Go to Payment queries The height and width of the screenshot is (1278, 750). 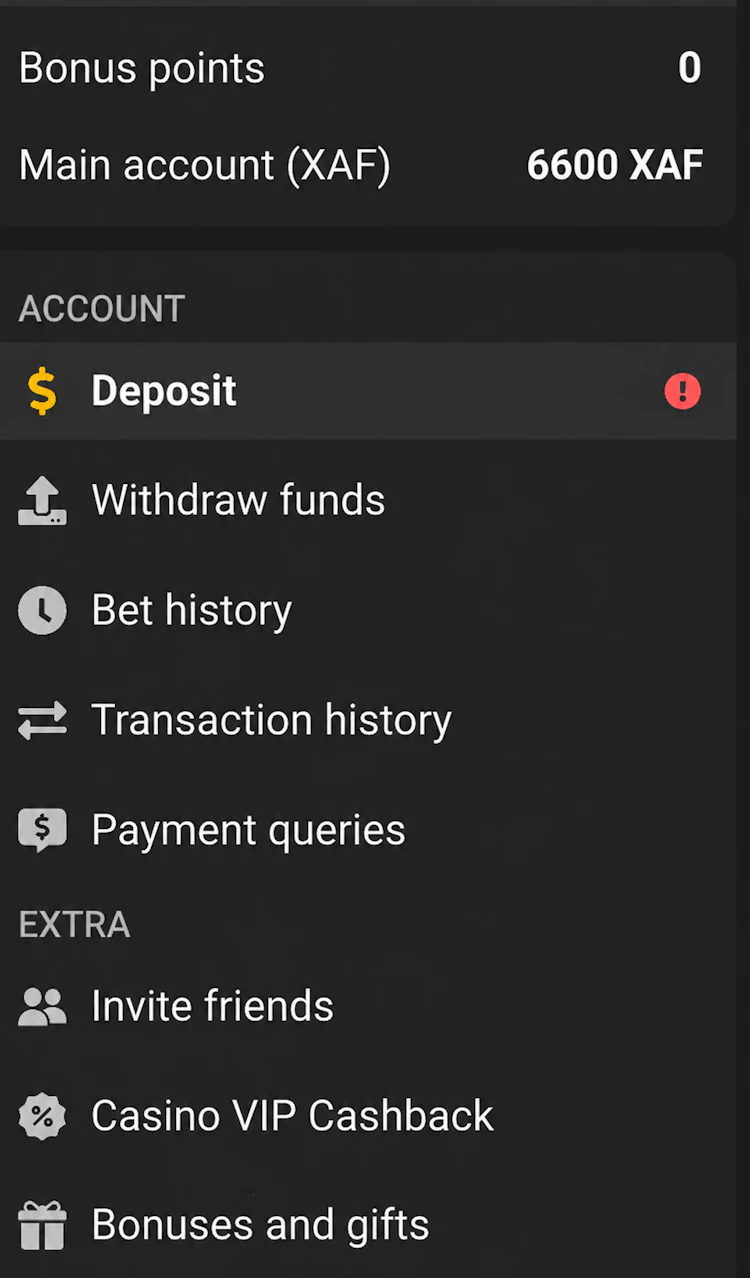point(368,830)
